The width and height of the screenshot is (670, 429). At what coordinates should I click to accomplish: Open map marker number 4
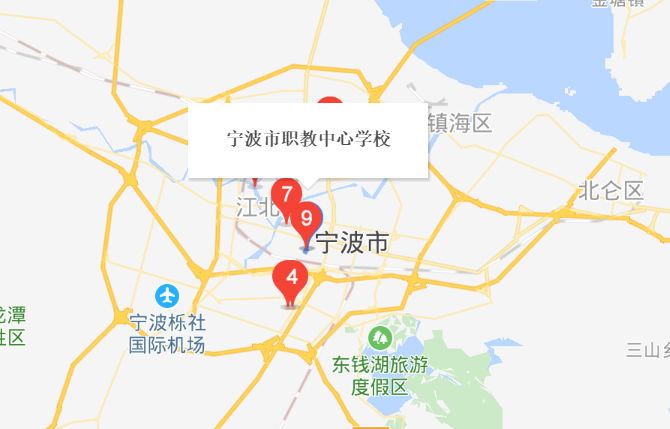[x=291, y=276]
